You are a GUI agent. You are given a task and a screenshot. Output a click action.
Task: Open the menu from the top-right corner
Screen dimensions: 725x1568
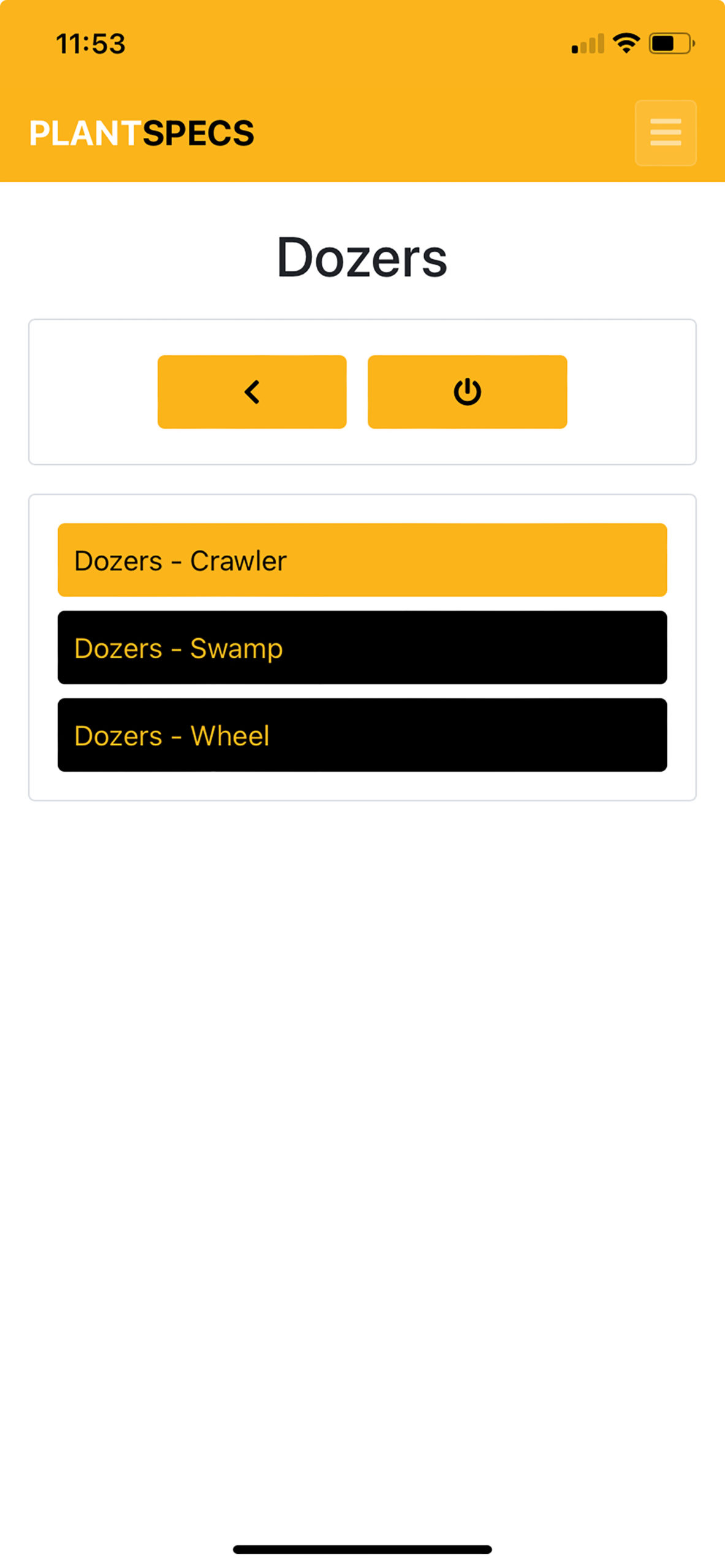tap(665, 134)
